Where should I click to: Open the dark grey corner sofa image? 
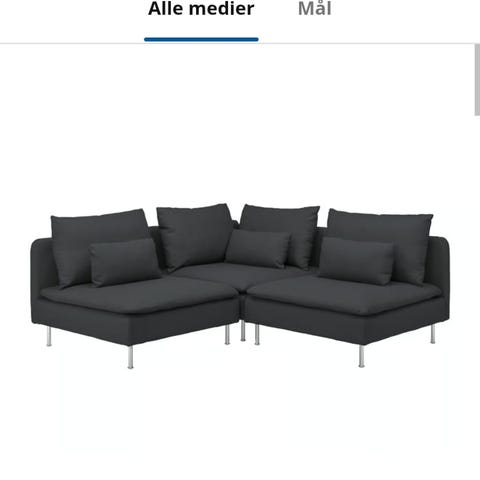point(240,286)
